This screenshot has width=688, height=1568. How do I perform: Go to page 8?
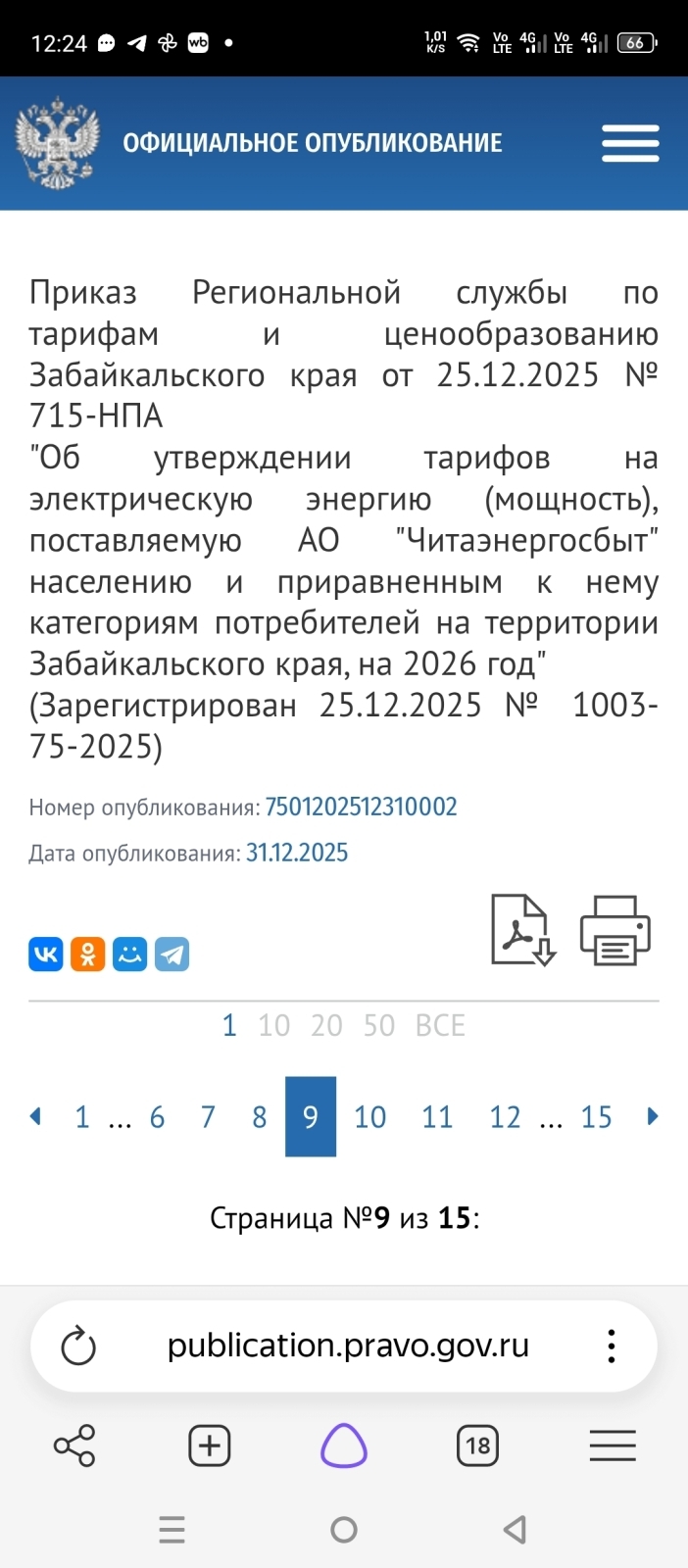coord(260,1117)
